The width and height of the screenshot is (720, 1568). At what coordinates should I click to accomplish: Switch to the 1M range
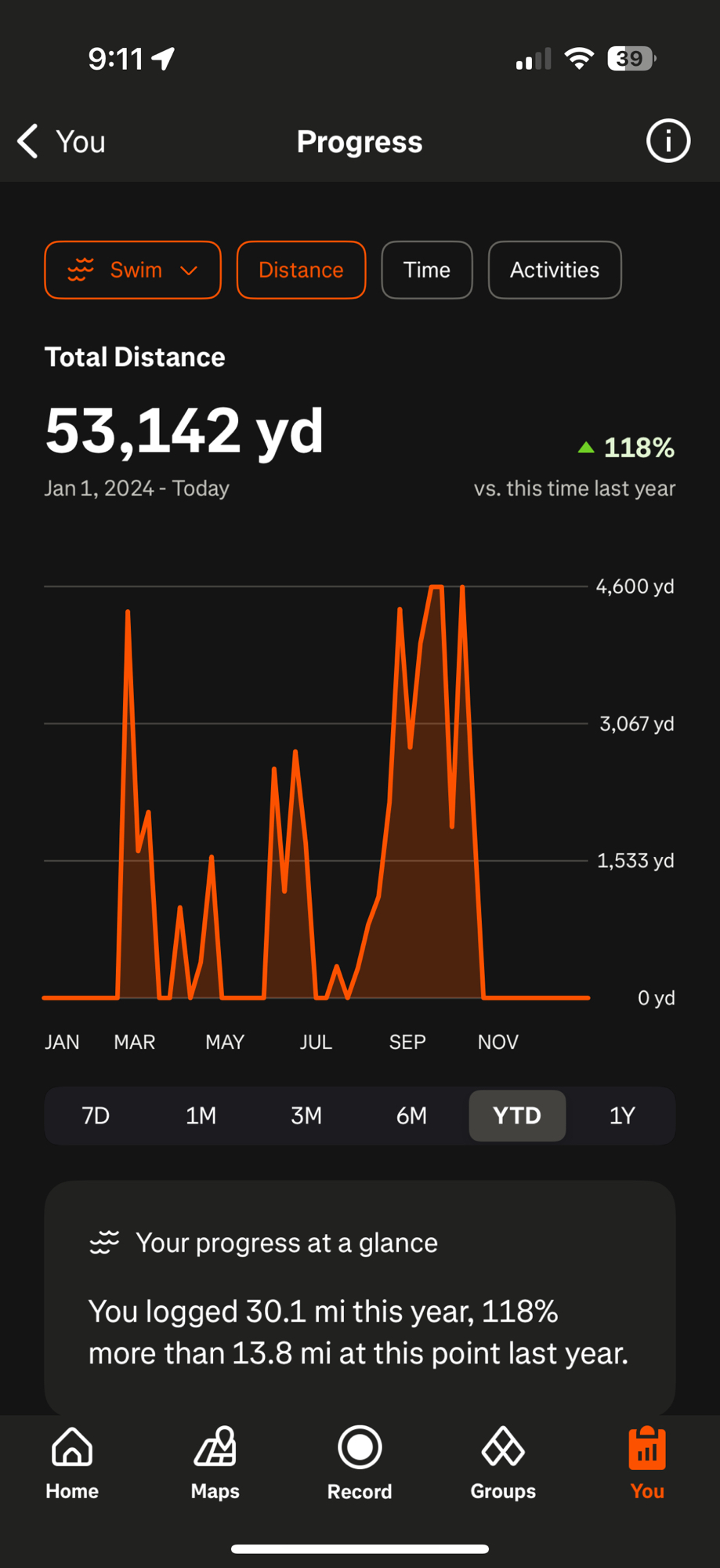click(201, 1116)
